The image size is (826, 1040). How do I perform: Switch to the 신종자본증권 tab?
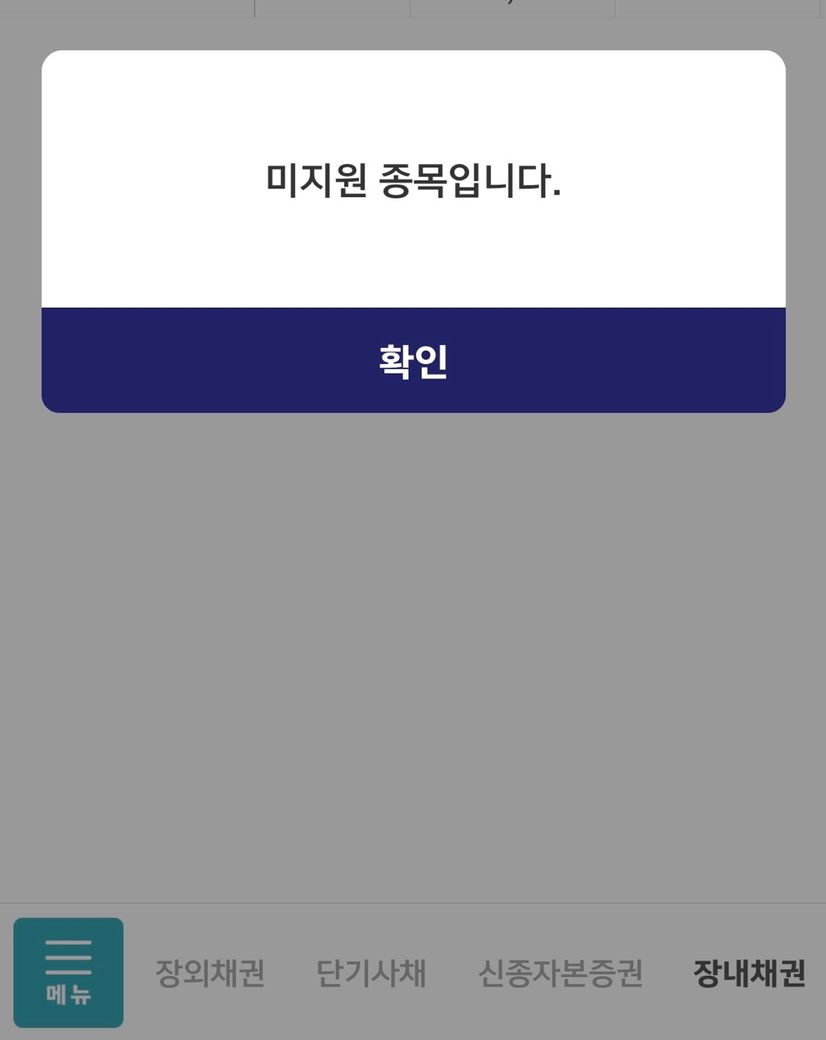tap(560, 973)
